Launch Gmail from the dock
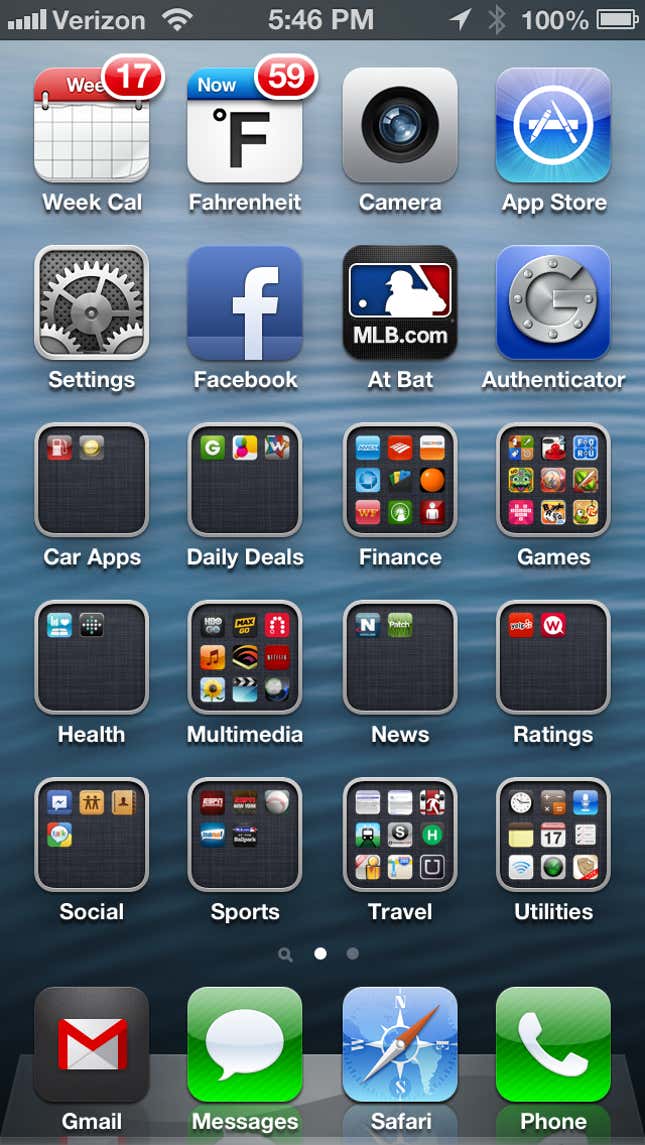The image size is (645, 1145). click(x=91, y=1045)
